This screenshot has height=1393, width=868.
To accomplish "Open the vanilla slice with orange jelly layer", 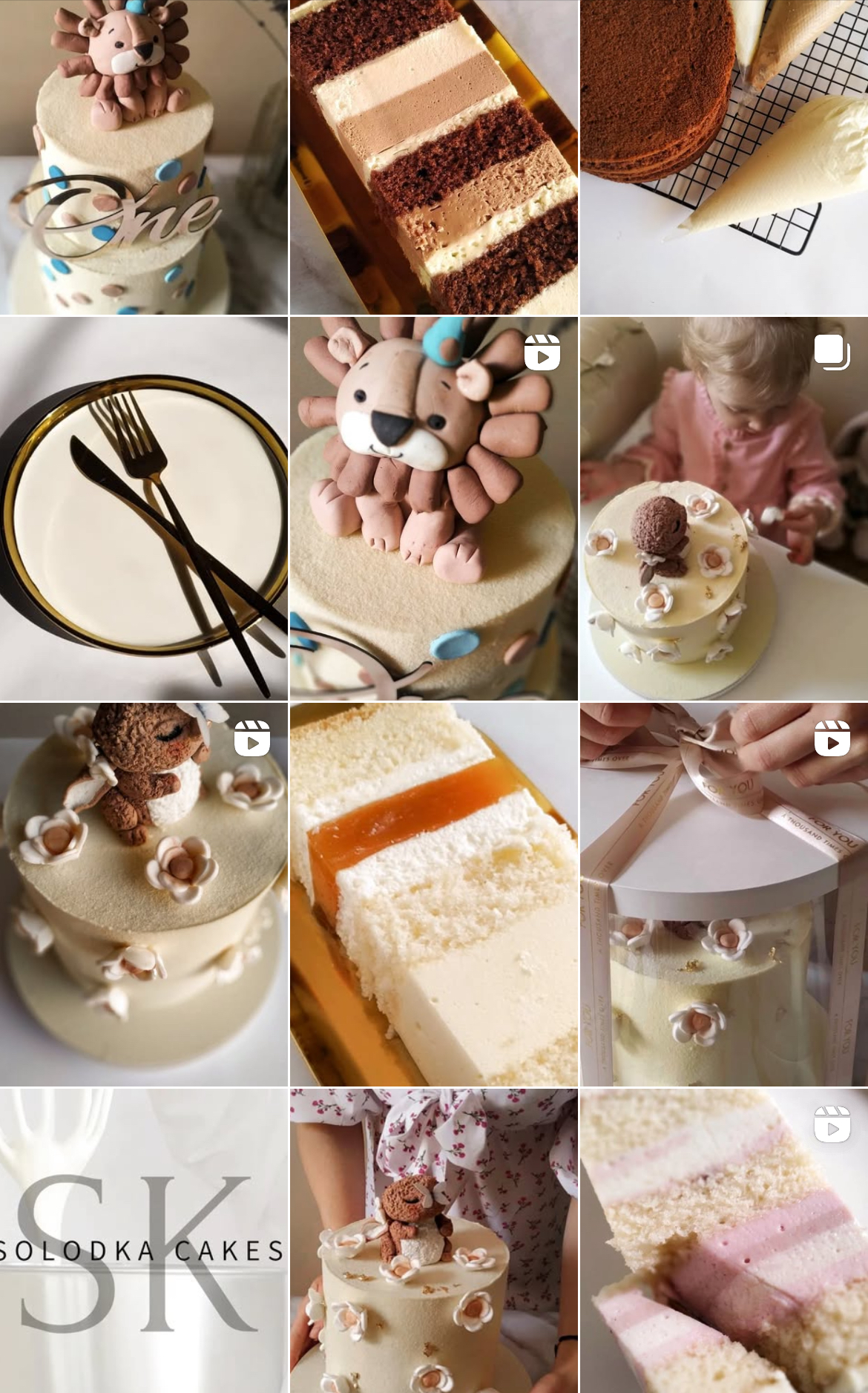I will click(x=433, y=894).
